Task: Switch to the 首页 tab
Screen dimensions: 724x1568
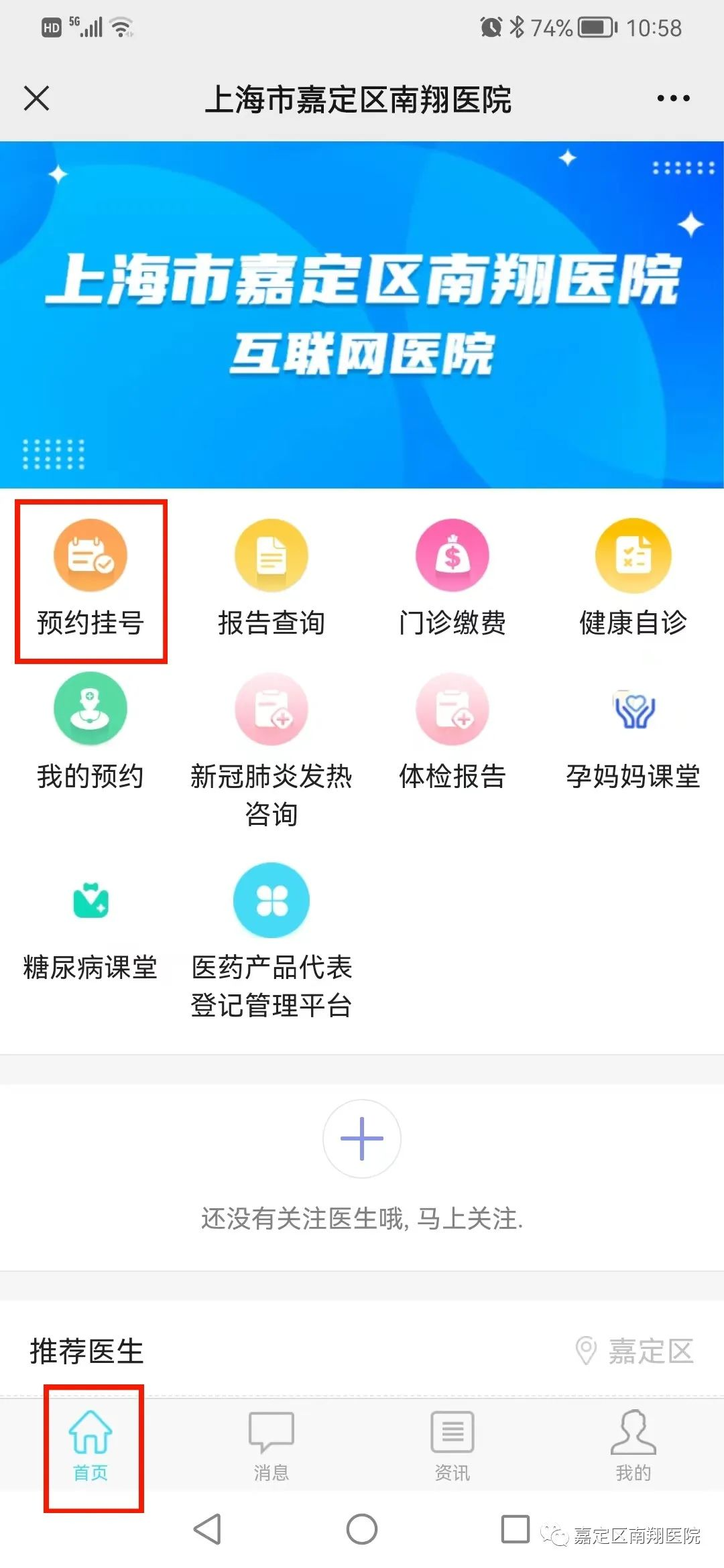Action: click(x=90, y=1446)
